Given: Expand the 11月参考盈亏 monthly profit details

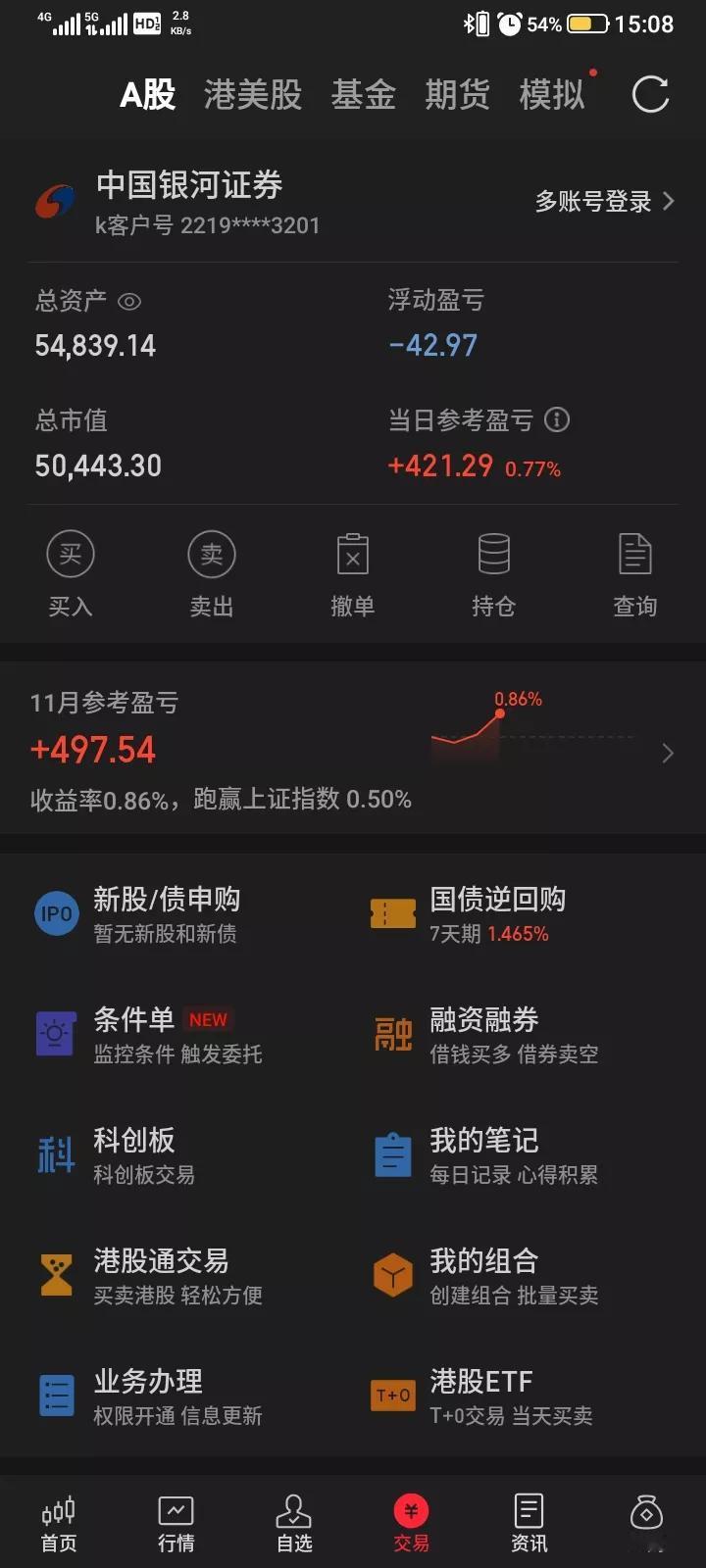Looking at the screenshot, I should (x=668, y=753).
